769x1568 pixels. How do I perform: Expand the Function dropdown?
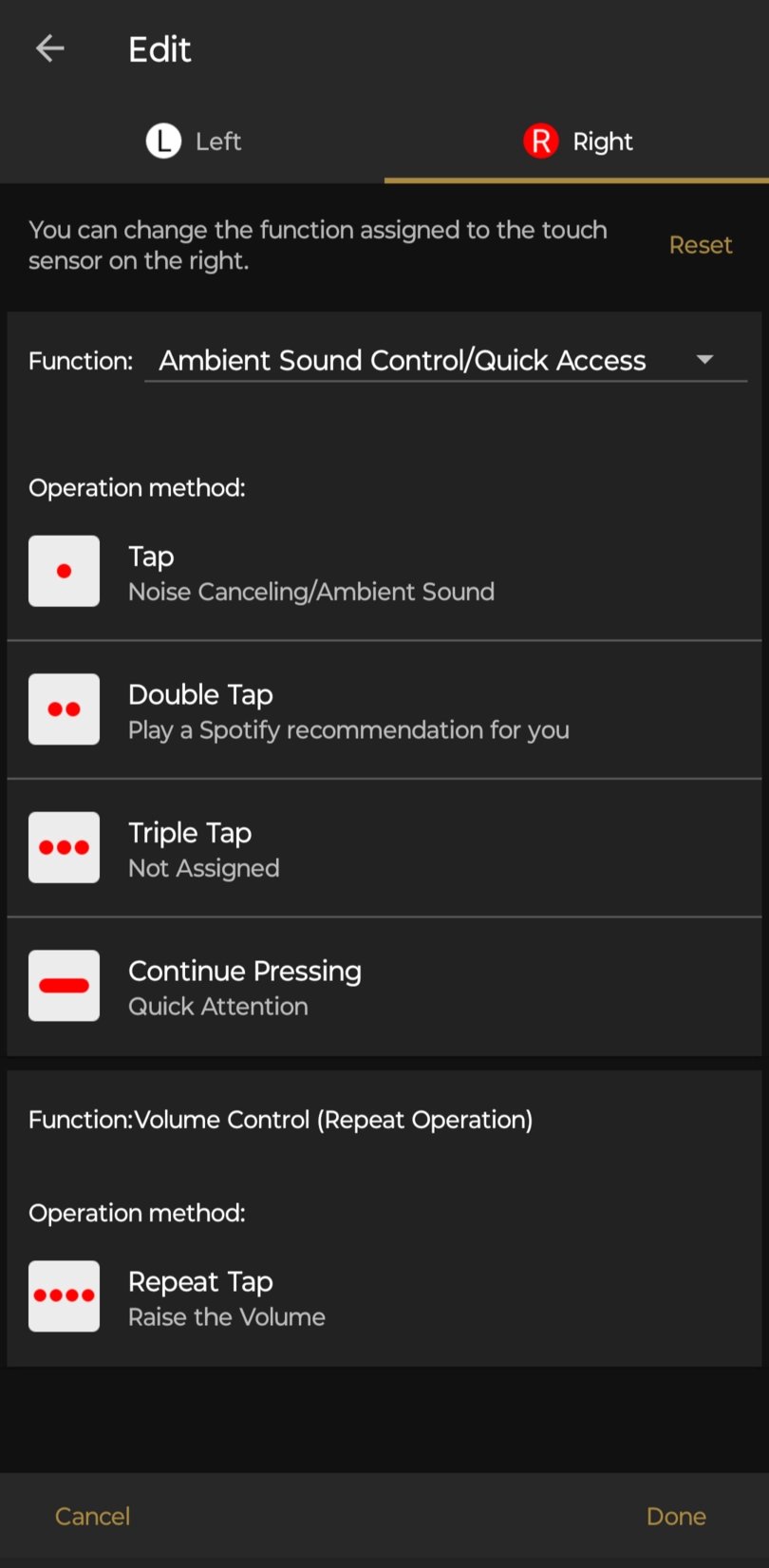click(444, 360)
